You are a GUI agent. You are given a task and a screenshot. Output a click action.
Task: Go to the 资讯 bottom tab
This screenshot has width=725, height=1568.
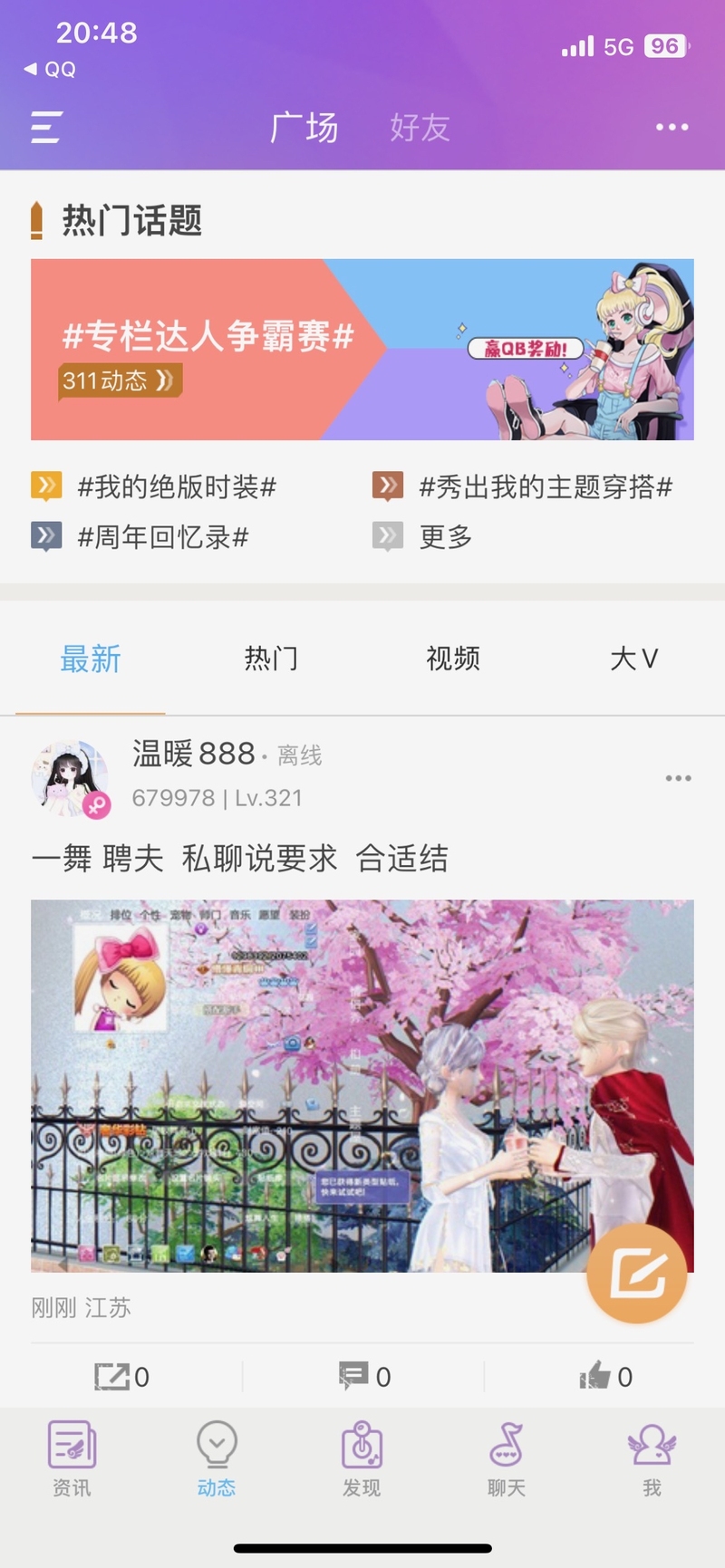click(x=72, y=1457)
